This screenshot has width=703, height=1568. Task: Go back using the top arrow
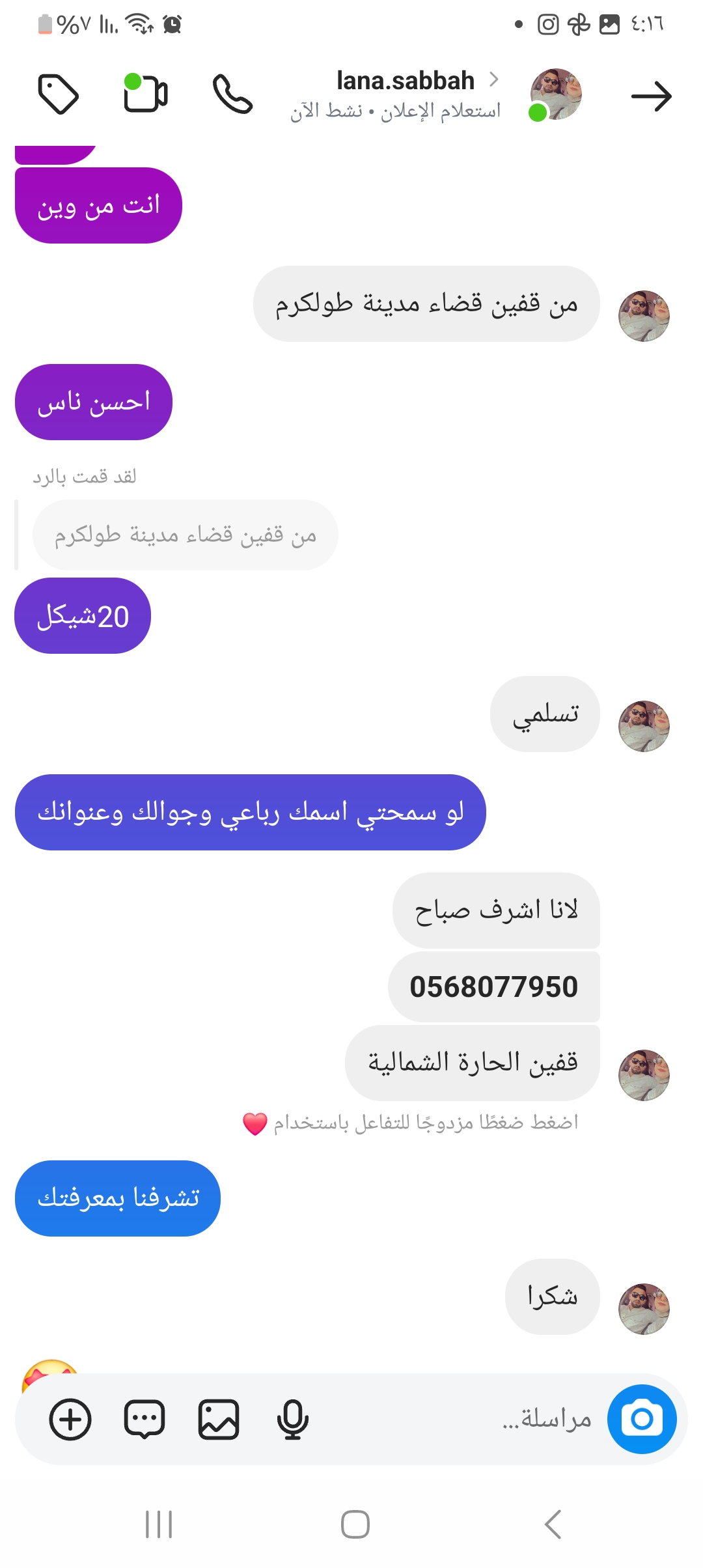point(651,96)
